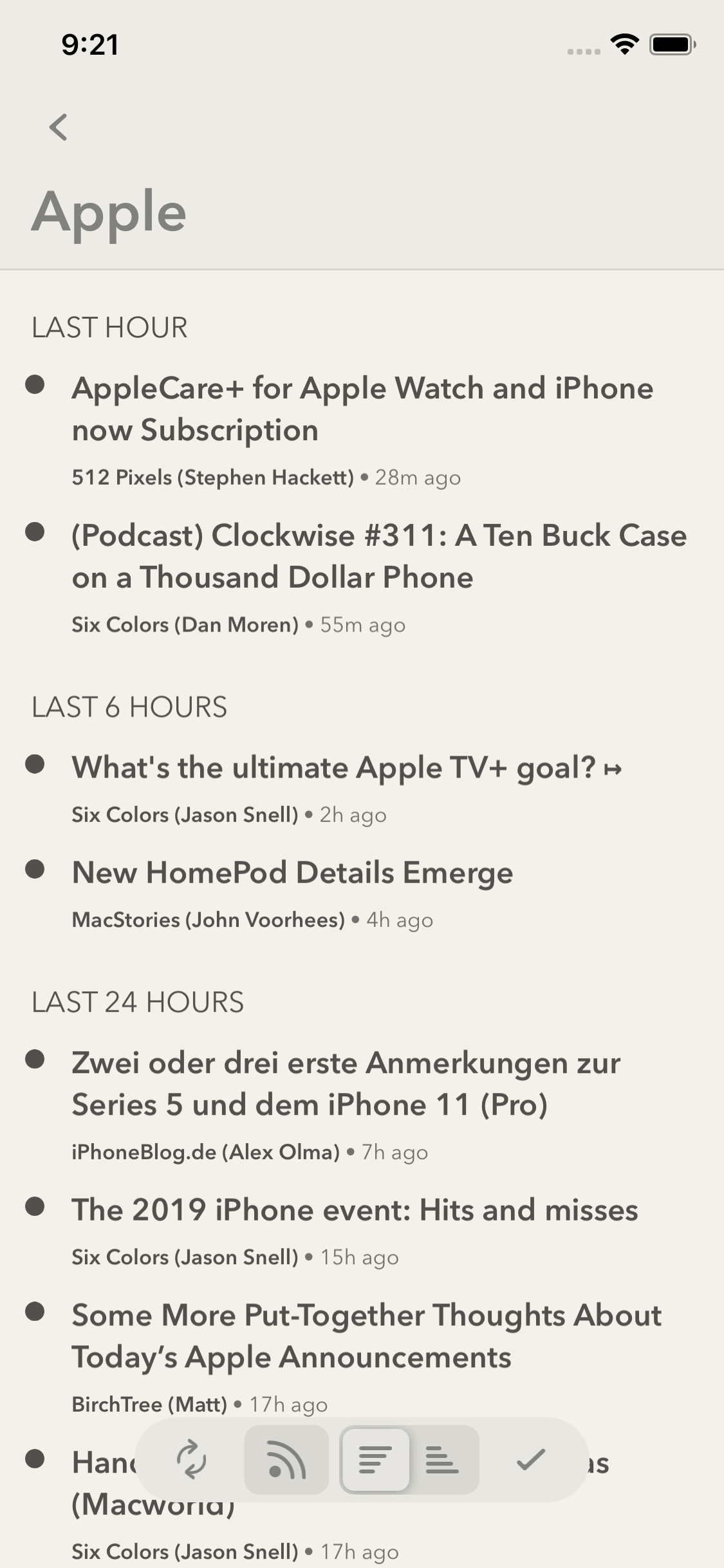
Task: Open Zwei oder drei erste Anmerkungen article
Action: coord(346,1084)
